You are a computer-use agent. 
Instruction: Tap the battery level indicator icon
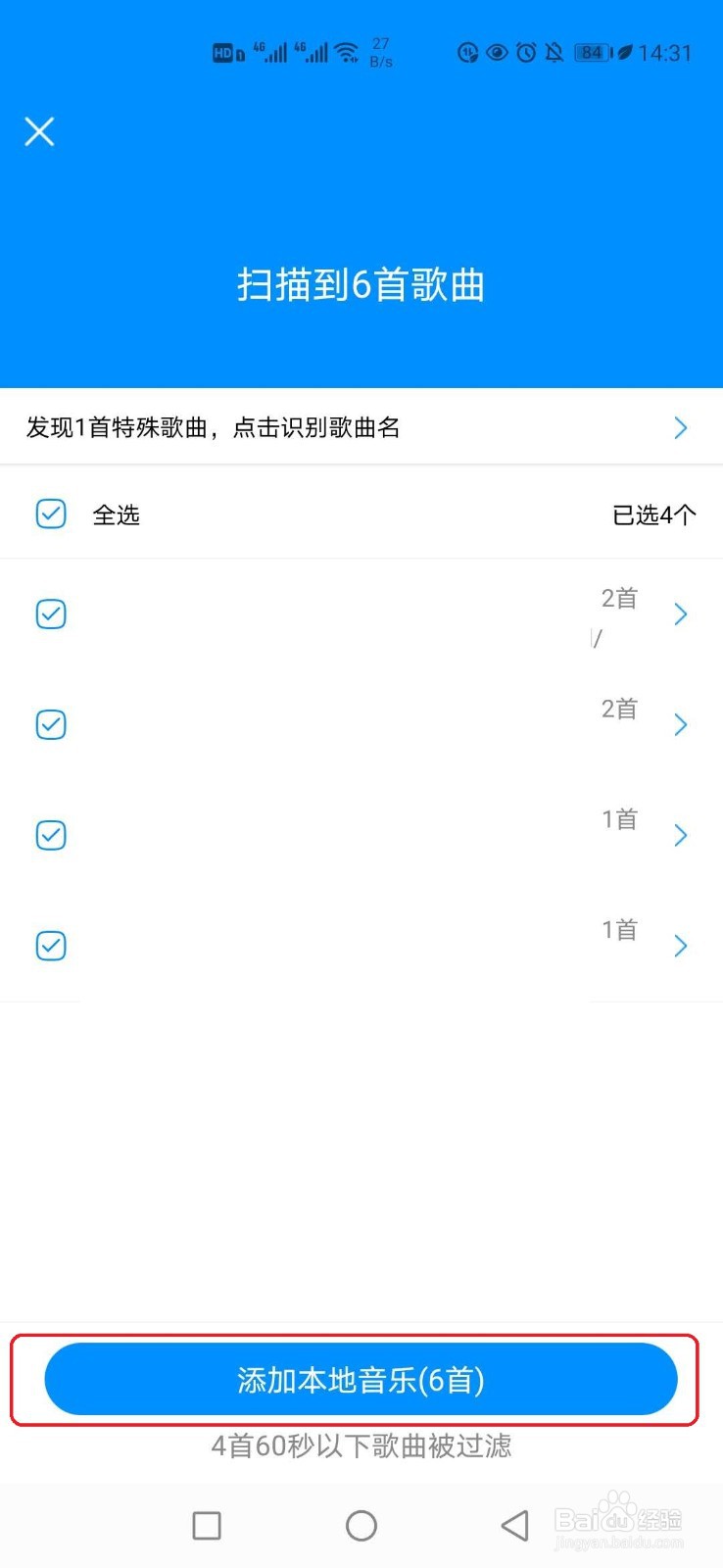point(592,52)
